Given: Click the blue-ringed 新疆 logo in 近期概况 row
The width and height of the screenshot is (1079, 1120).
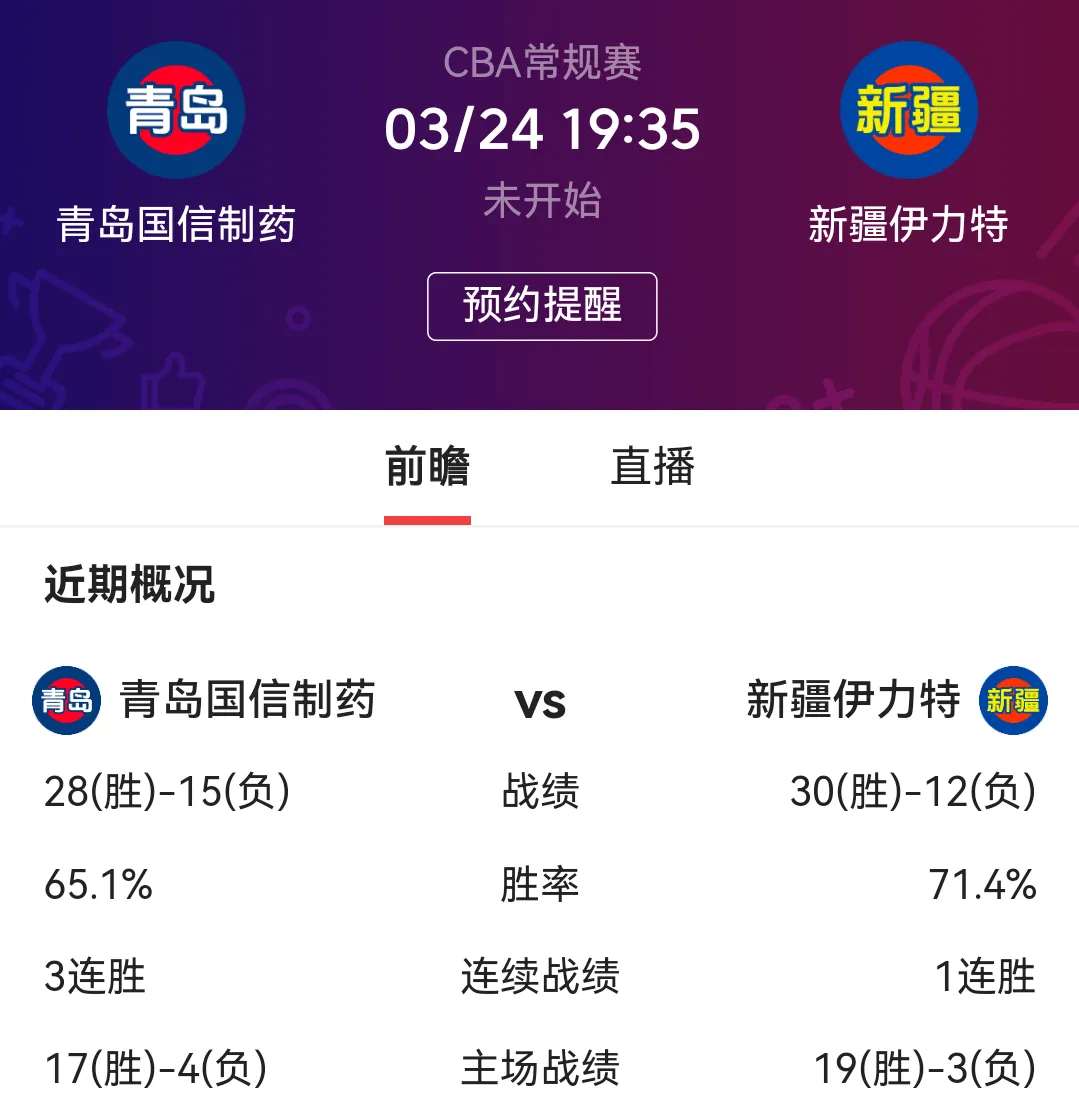Looking at the screenshot, I should pyautogui.click(x=1013, y=701).
